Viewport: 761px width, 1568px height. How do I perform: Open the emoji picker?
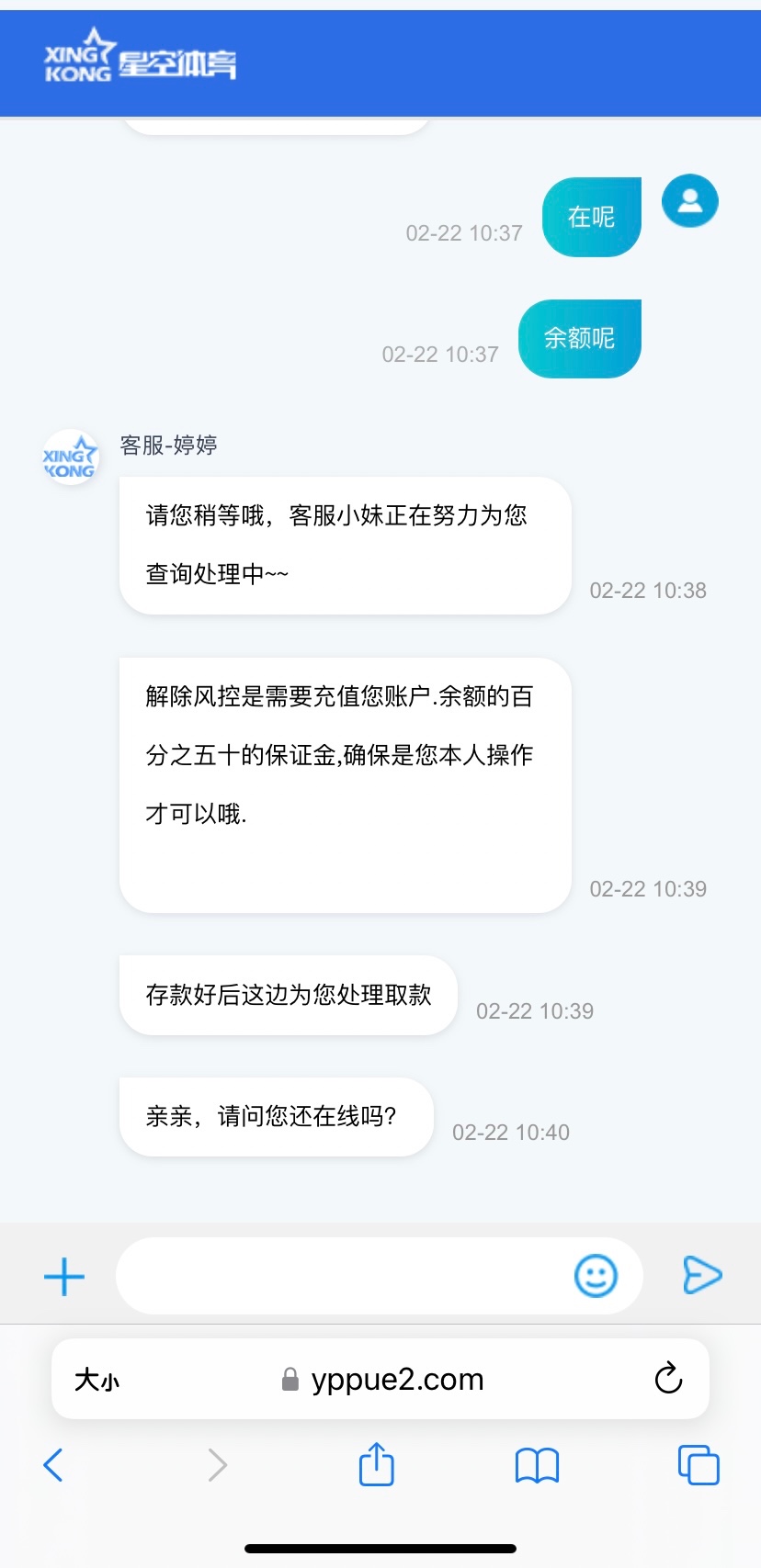pyautogui.click(x=596, y=1276)
